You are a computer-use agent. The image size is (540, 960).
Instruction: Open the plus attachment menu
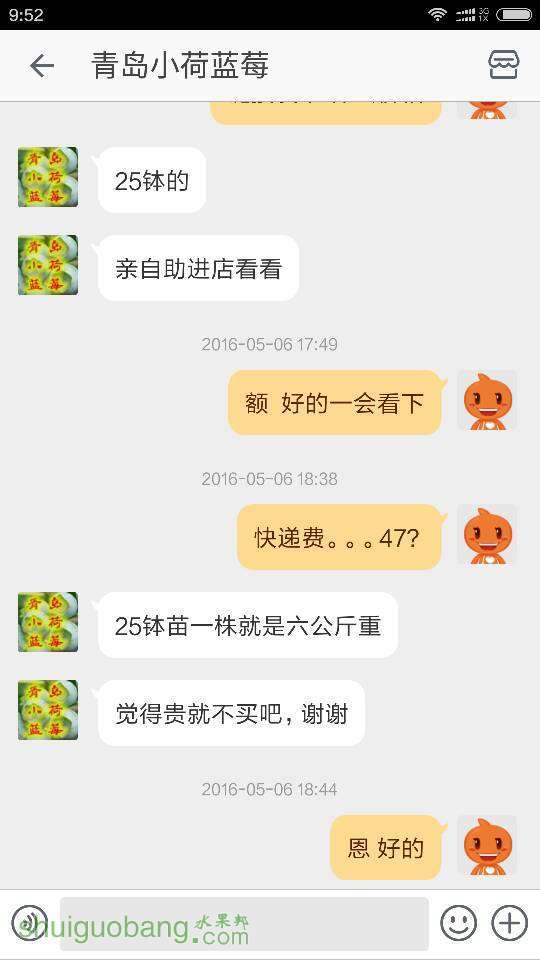[509, 923]
